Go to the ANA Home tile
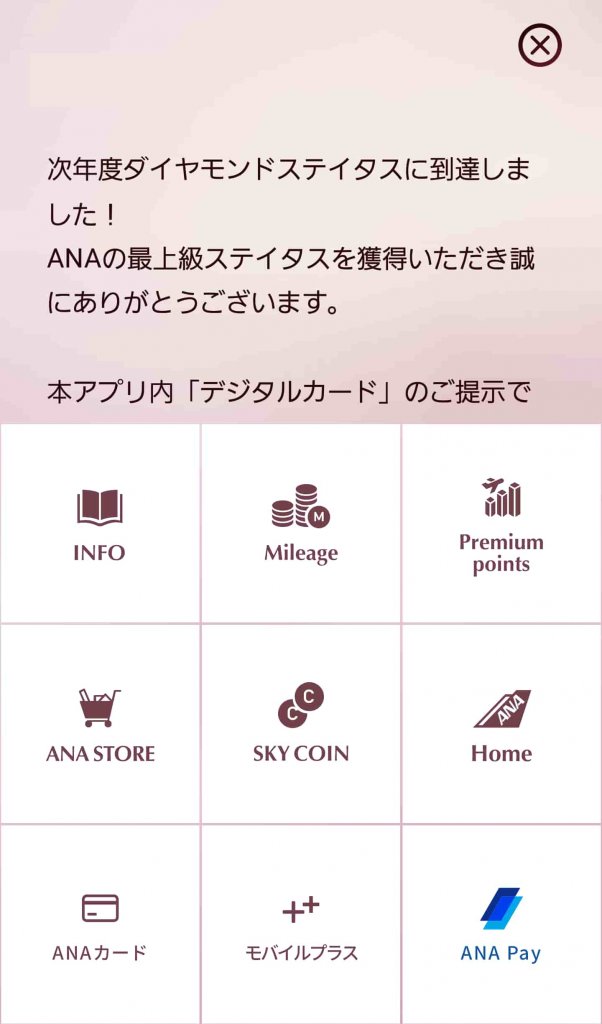This screenshot has width=602, height=1024. (x=501, y=724)
